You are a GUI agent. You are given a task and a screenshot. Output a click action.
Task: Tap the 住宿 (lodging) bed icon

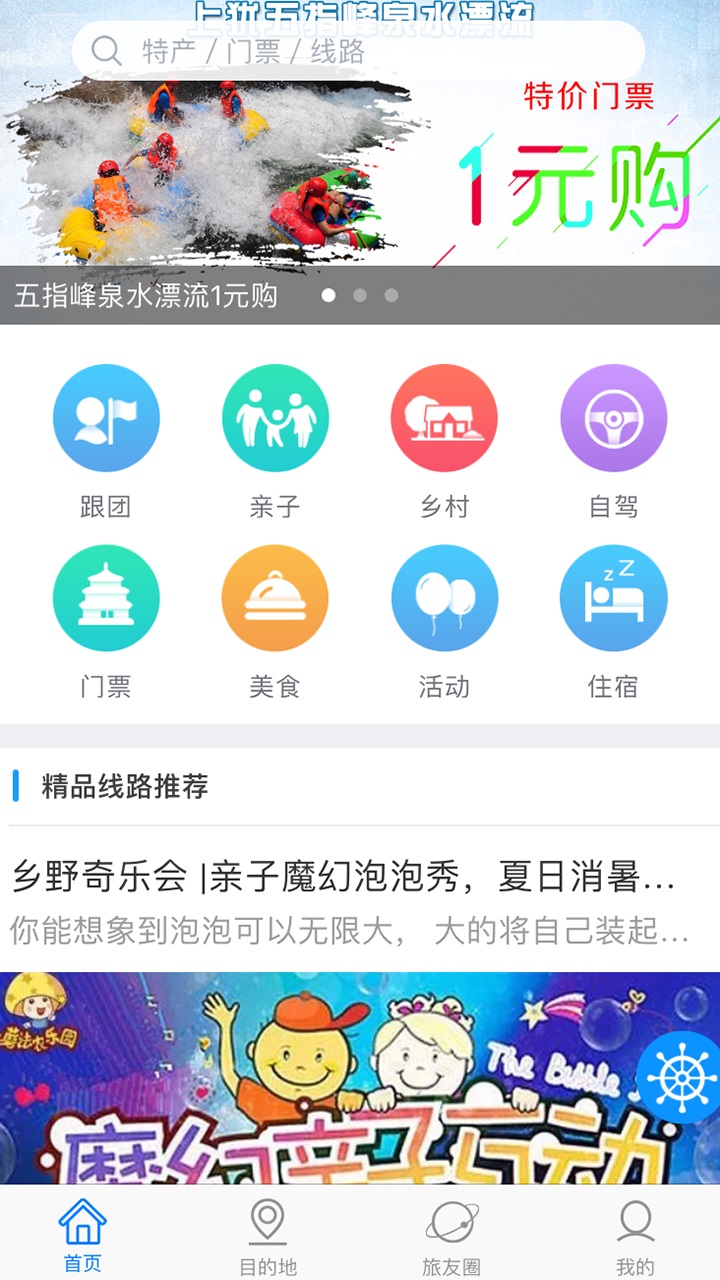coord(613,597)
